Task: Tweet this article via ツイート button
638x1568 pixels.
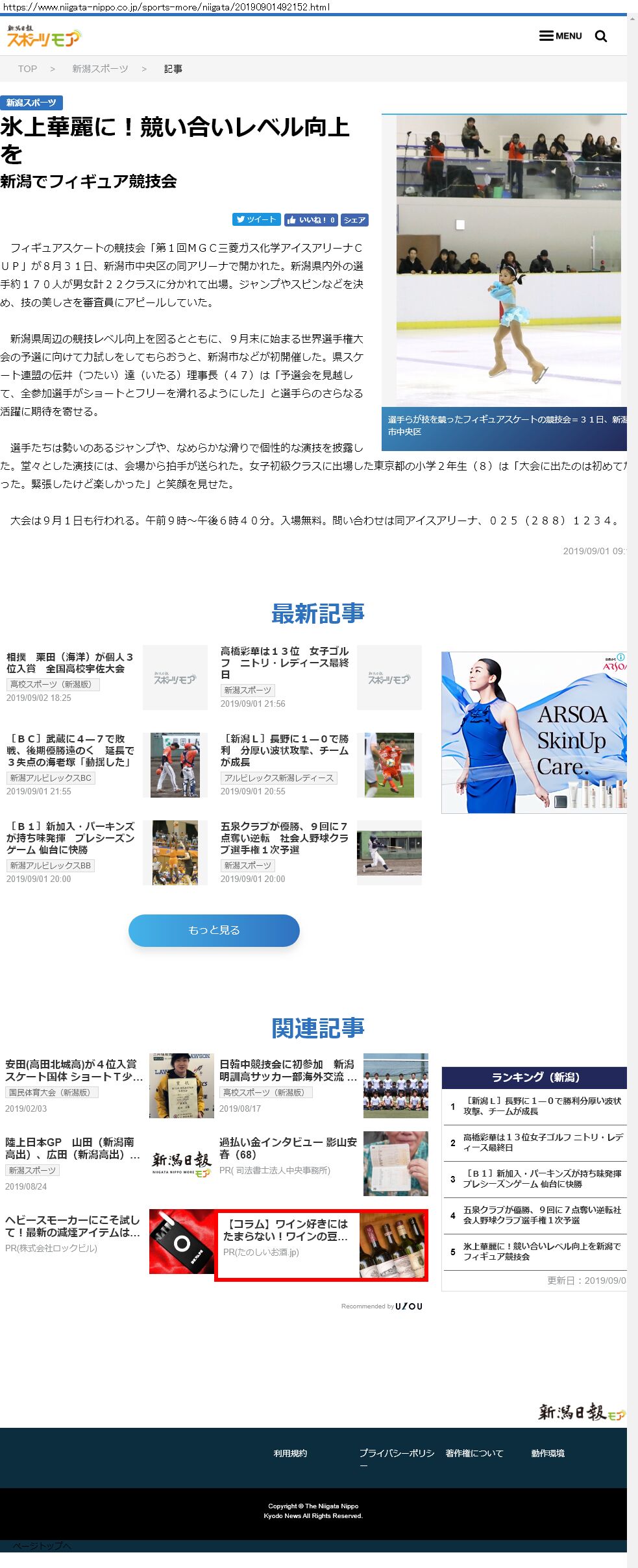Action: 256,220
